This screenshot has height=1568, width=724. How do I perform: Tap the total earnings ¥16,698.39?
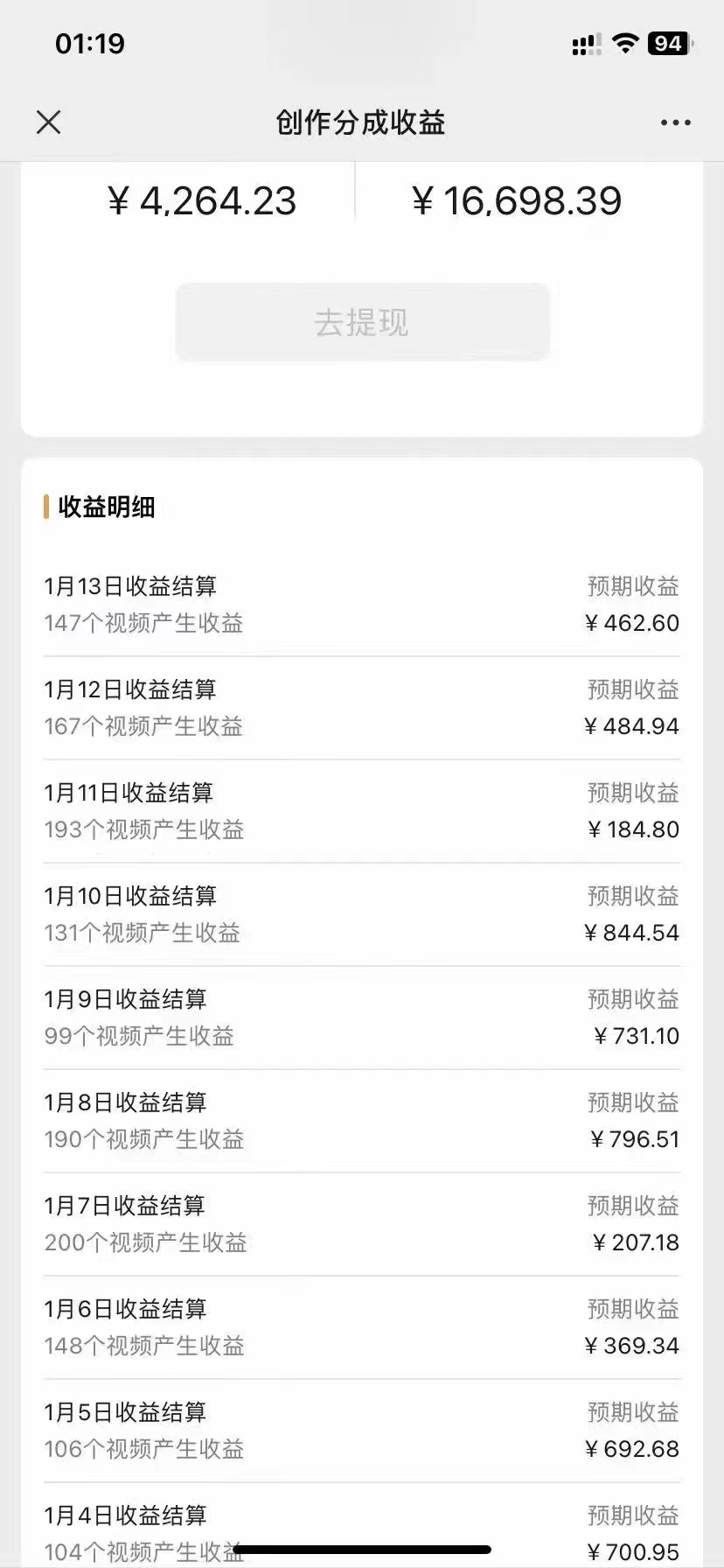(518, 200)
